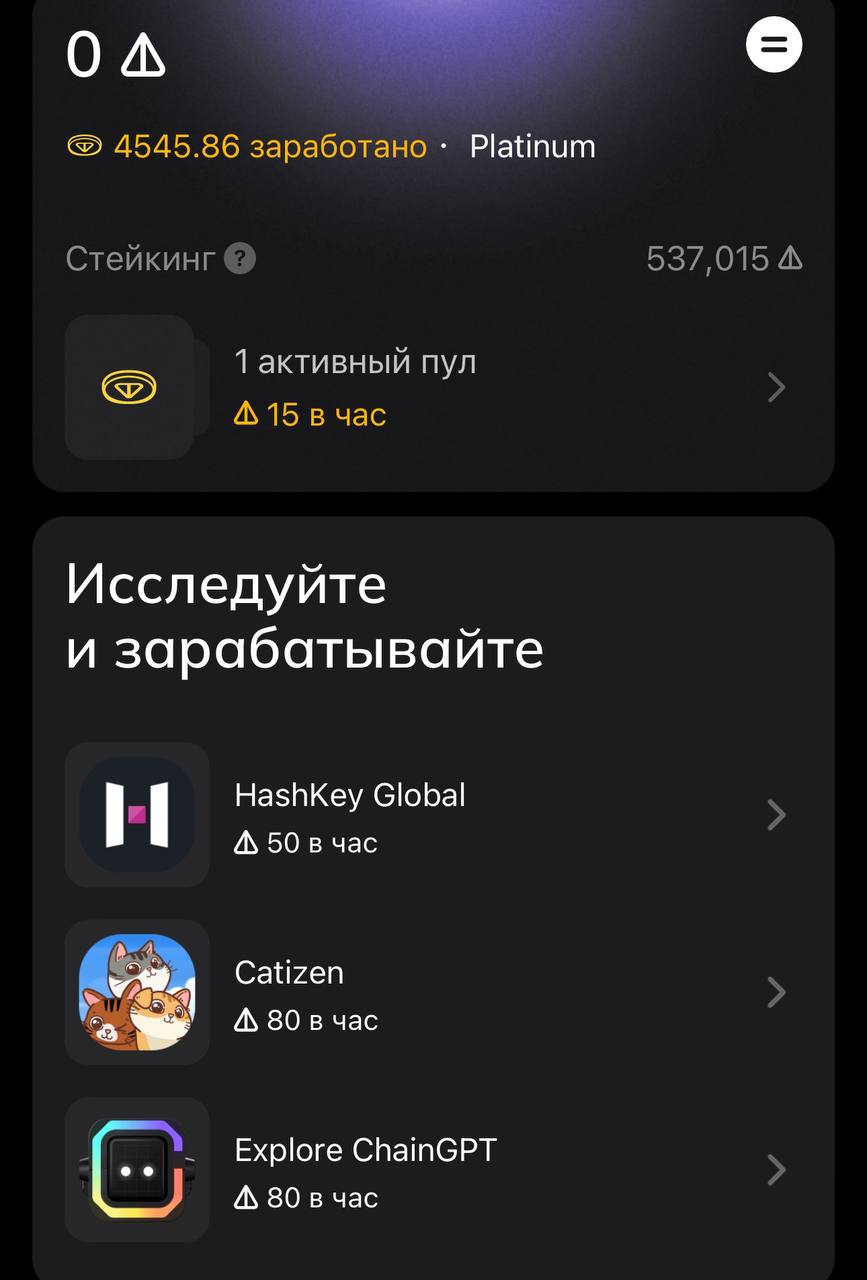Image resolution: width=867 pixels, height=1280 pixels.
Task: Open the 1 активный пул row
Action: pyautogui.click(x=433, y=388)
